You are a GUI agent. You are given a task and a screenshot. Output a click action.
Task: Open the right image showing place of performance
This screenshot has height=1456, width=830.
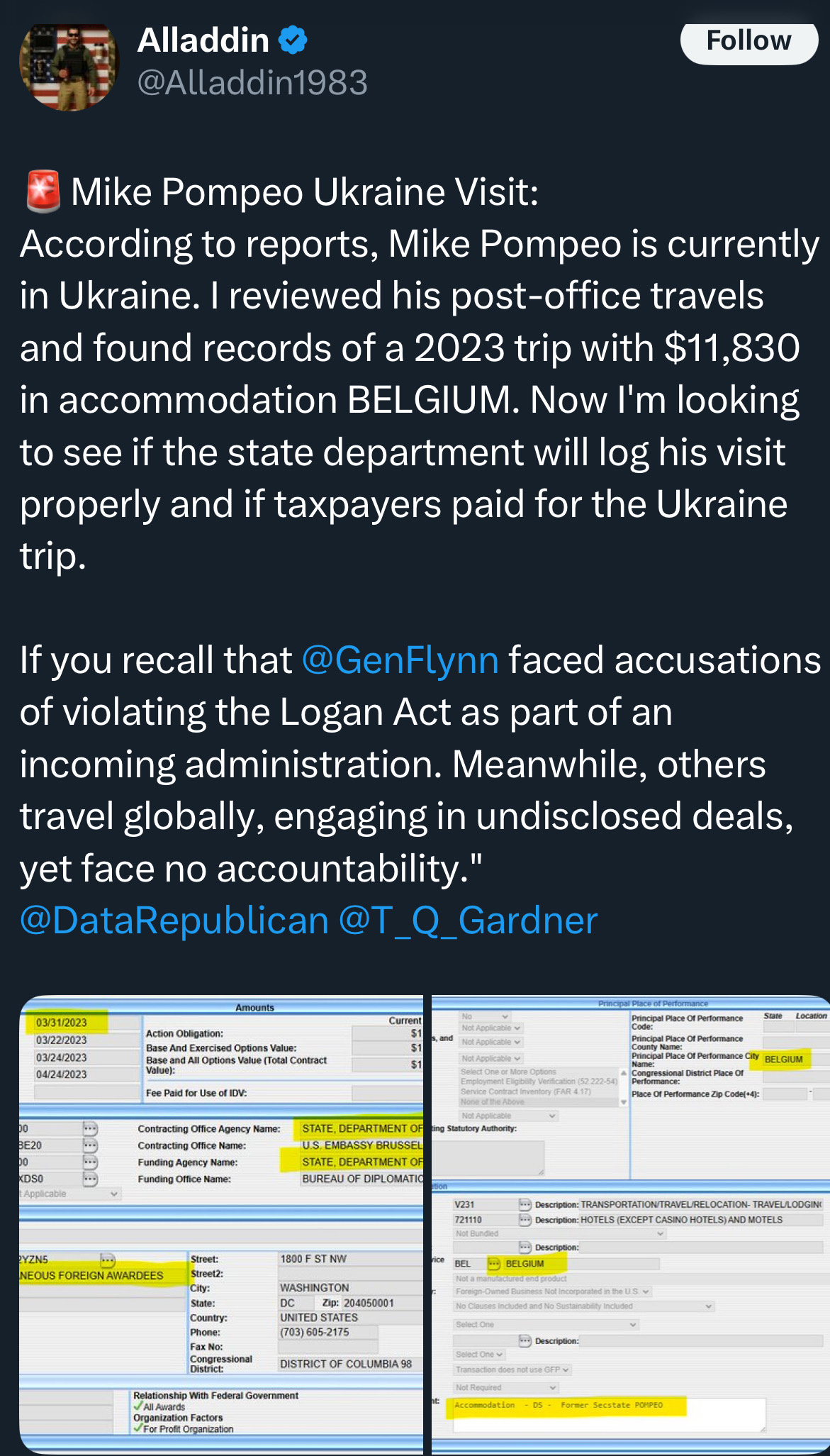click(x=631, y=1225)
